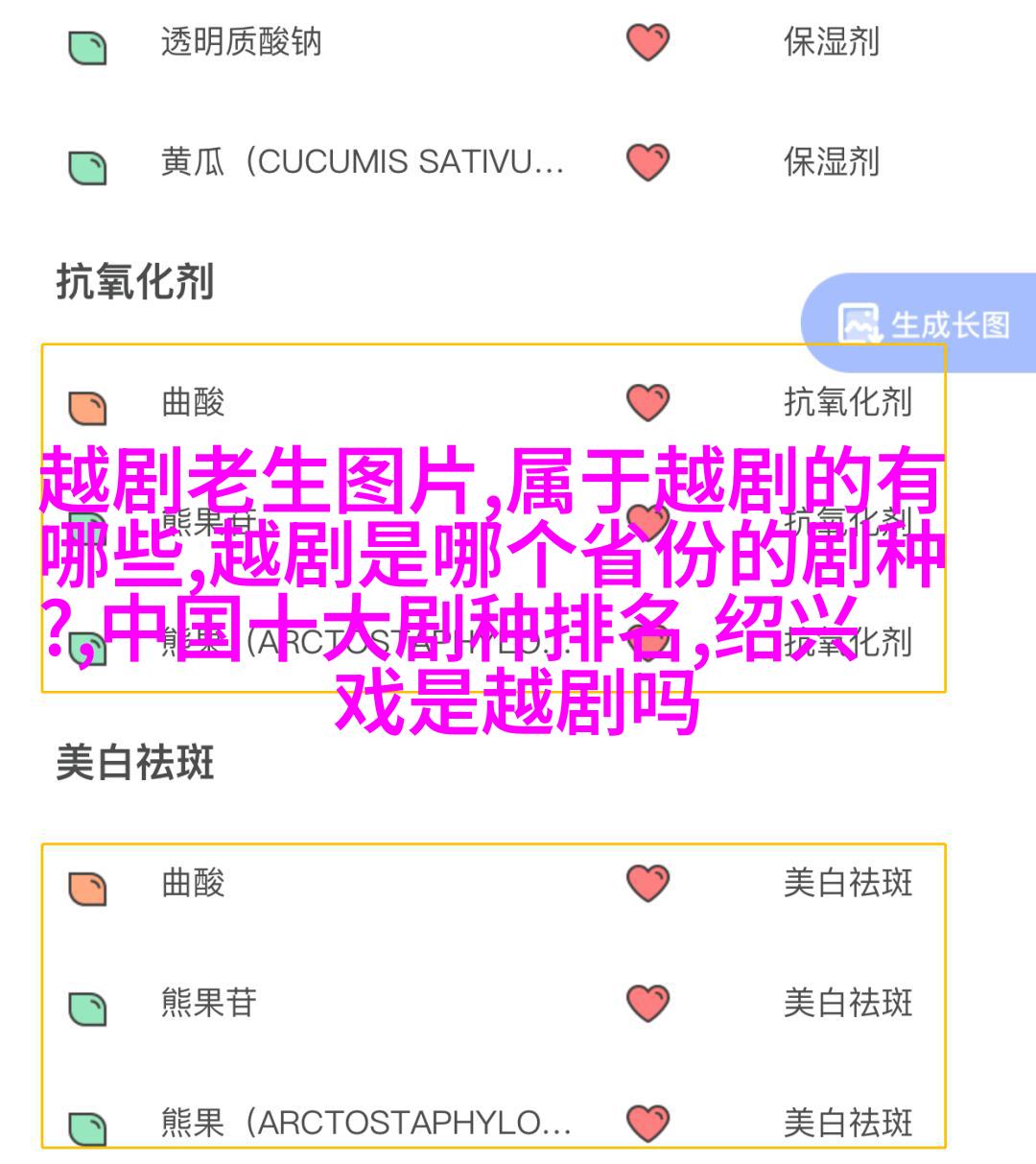Select 熊果 (ARCTOSTAPHYLO…) in the 美白祛斑 section
The image size is (1036, 1164).
[x=365, y=1123]
